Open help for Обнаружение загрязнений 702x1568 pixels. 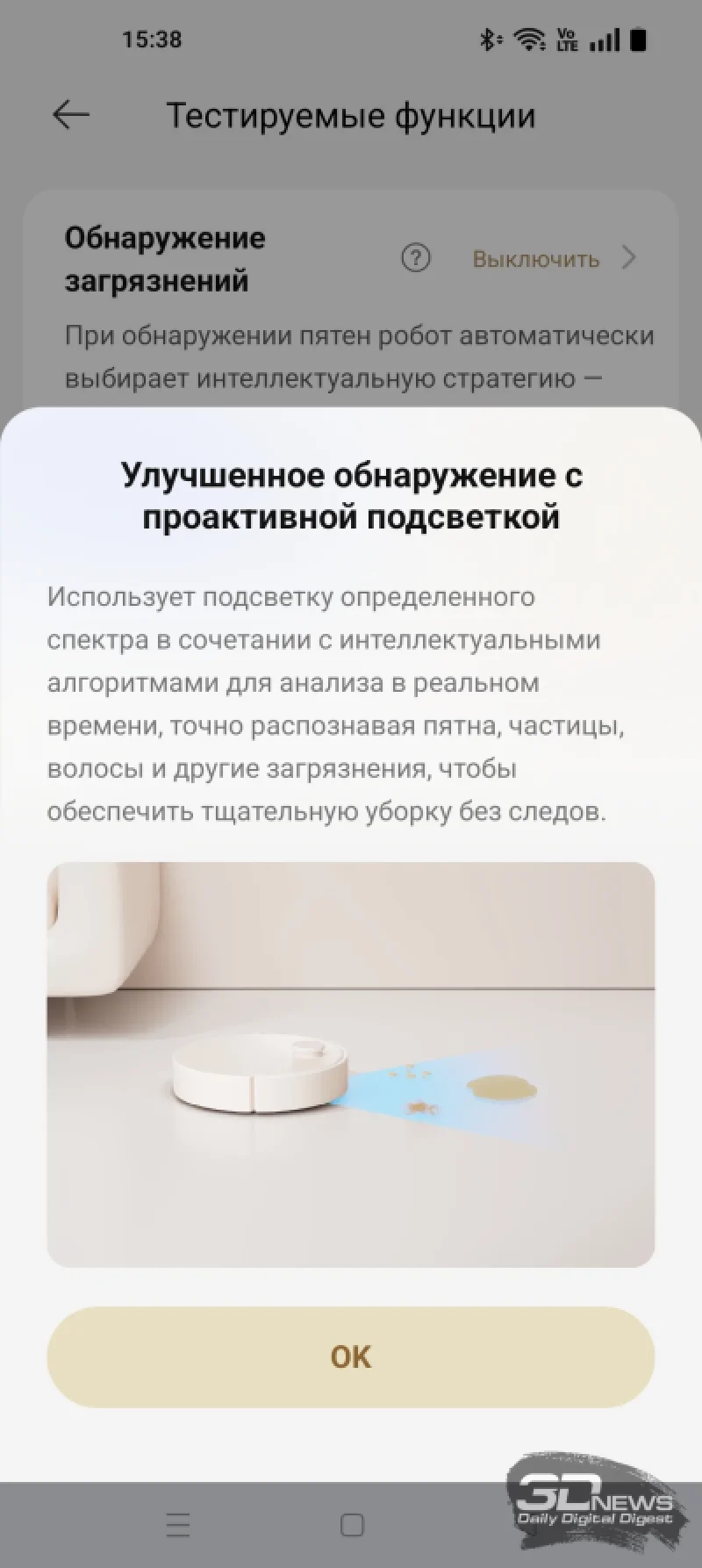point(415,258)
